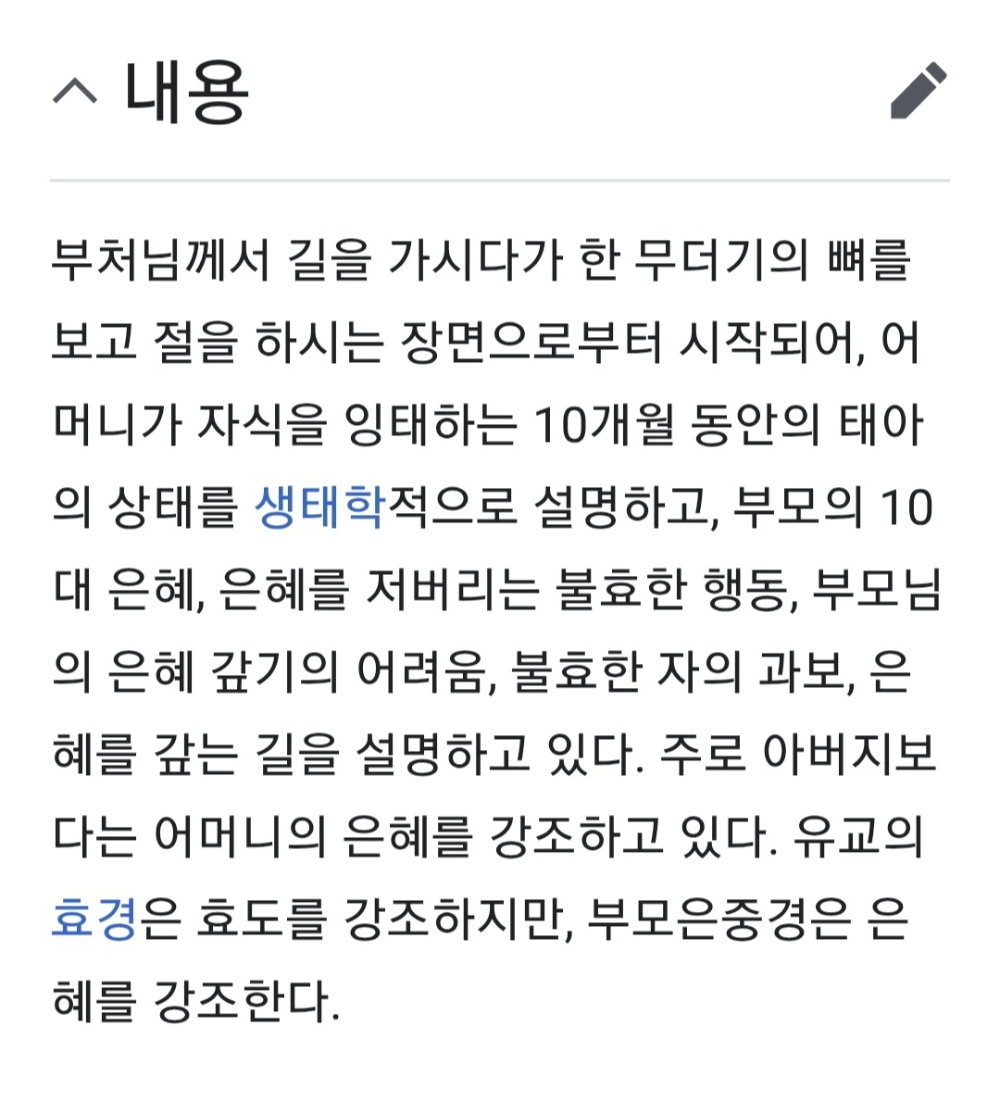Open the 생태학 link
Image resolution: width=1000 pixels, height=1101 pixels.
click(x=319, y=508)
